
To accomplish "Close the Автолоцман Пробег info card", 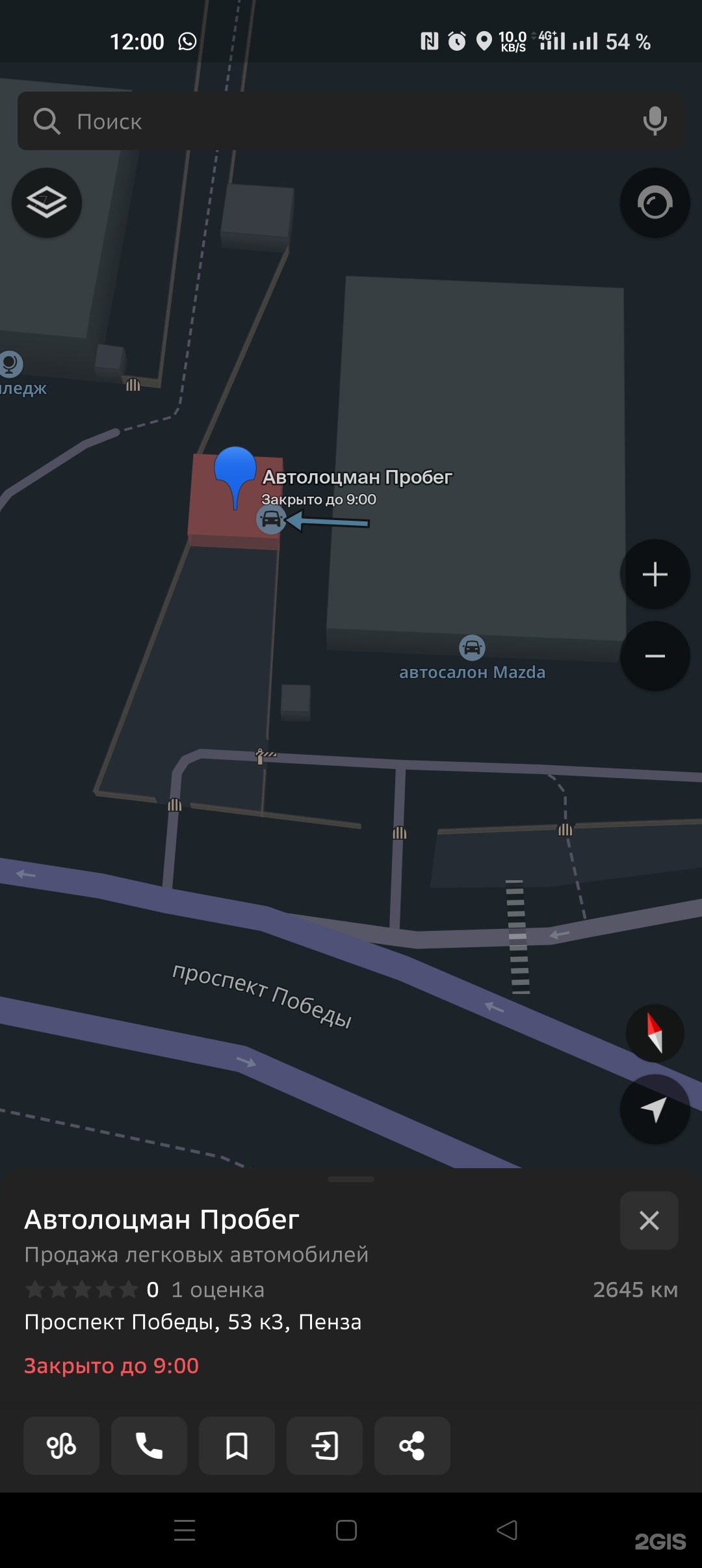I will 649,1220.
